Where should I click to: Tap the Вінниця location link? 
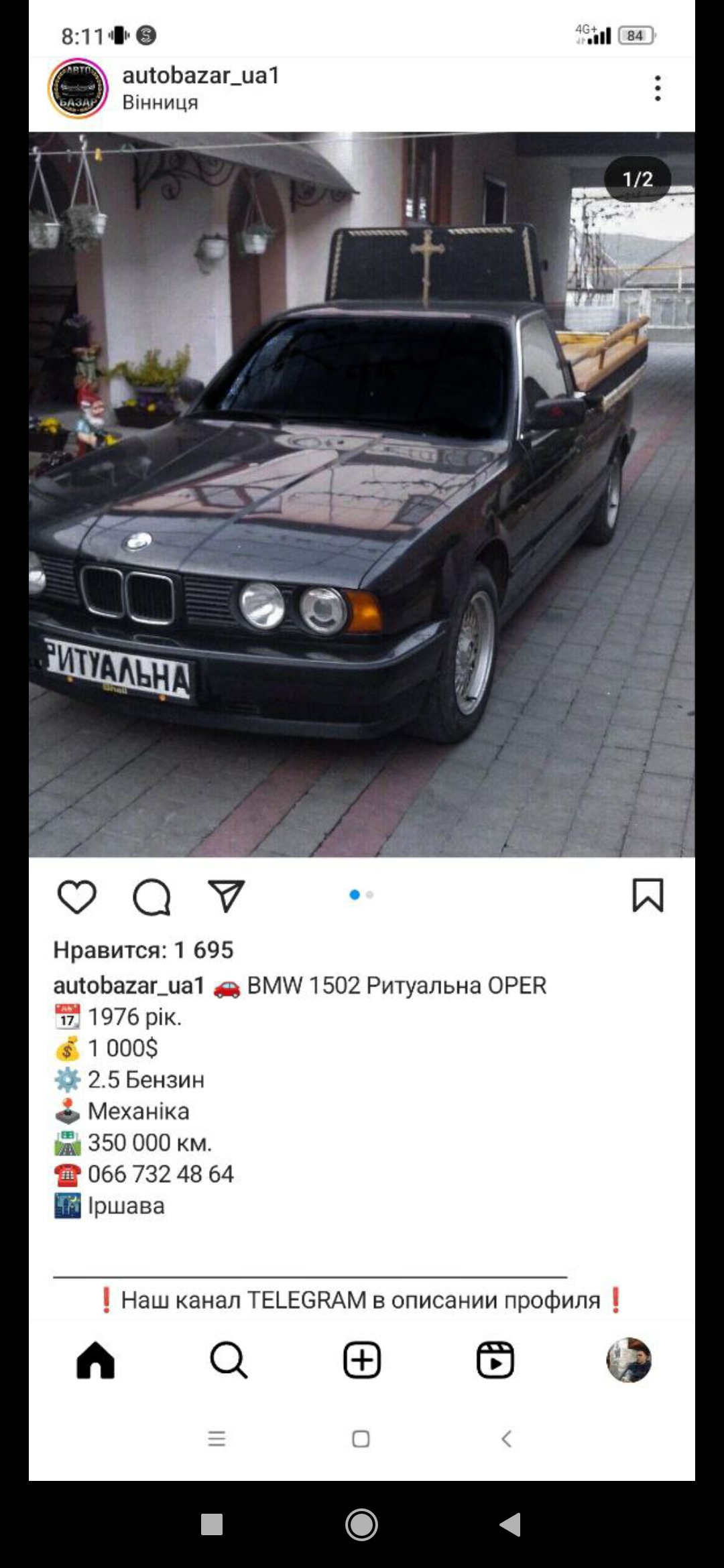pyautogui.click(x=160, y=103)
